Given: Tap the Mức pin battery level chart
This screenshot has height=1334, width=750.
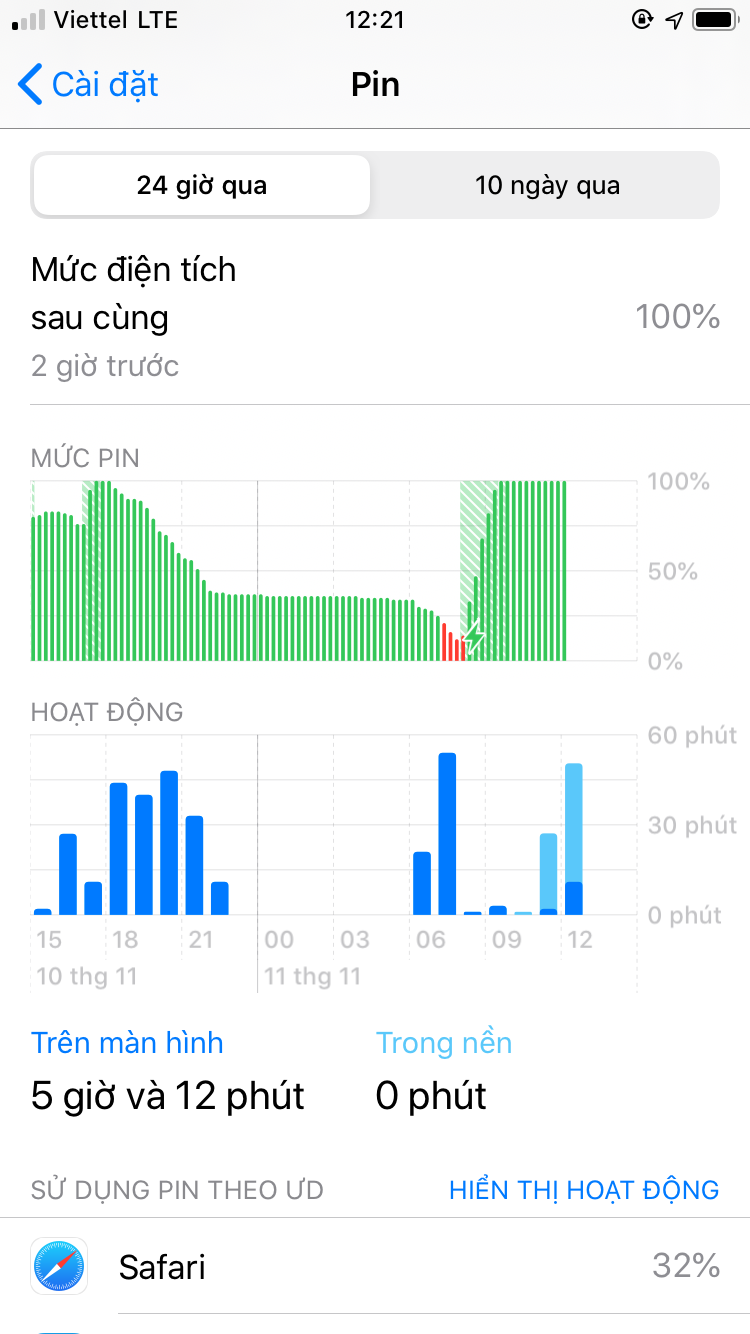Looking at the screenshot, I should tap(335, 571).
